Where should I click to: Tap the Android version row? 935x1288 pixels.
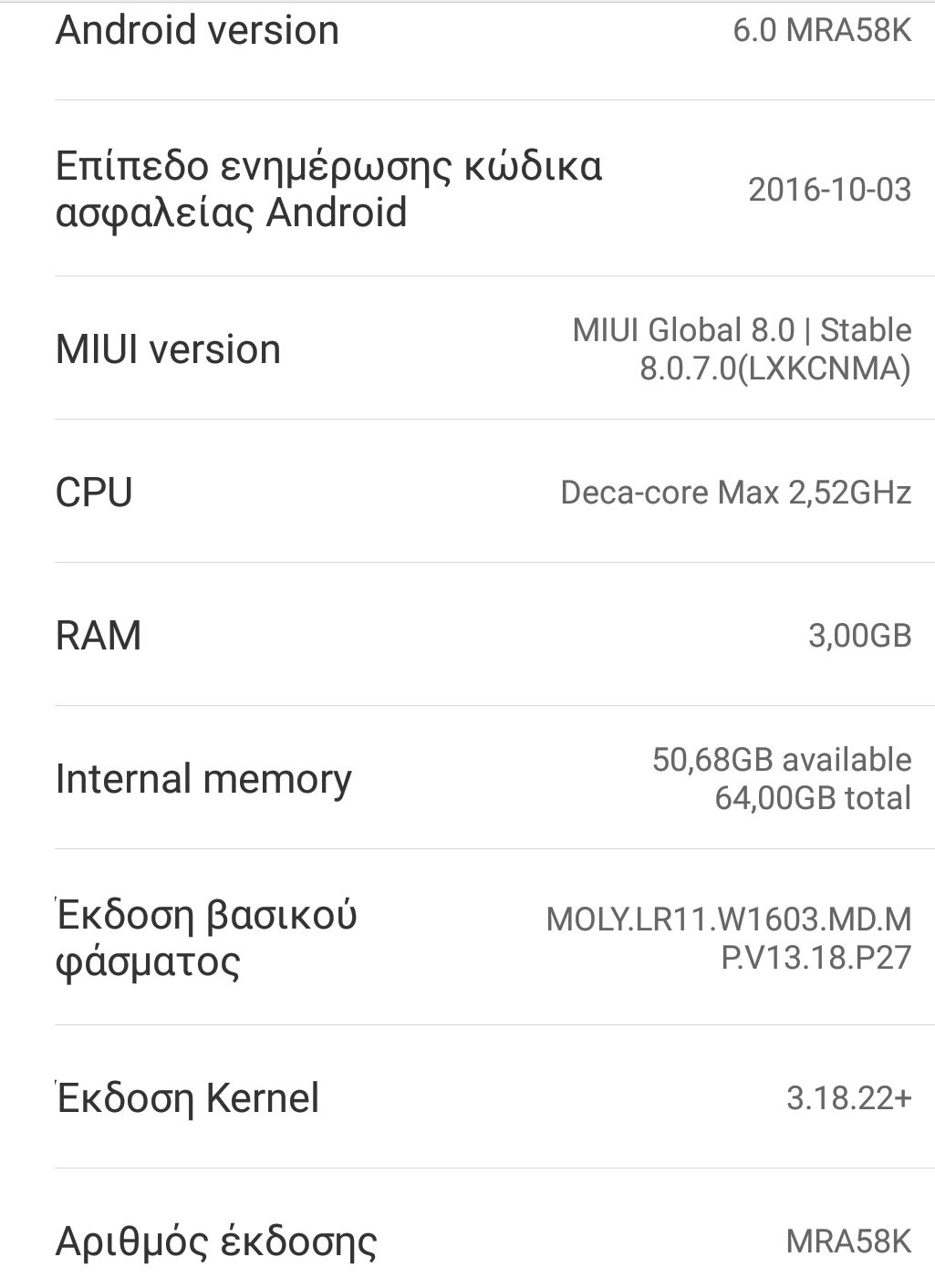pos(467,50)
